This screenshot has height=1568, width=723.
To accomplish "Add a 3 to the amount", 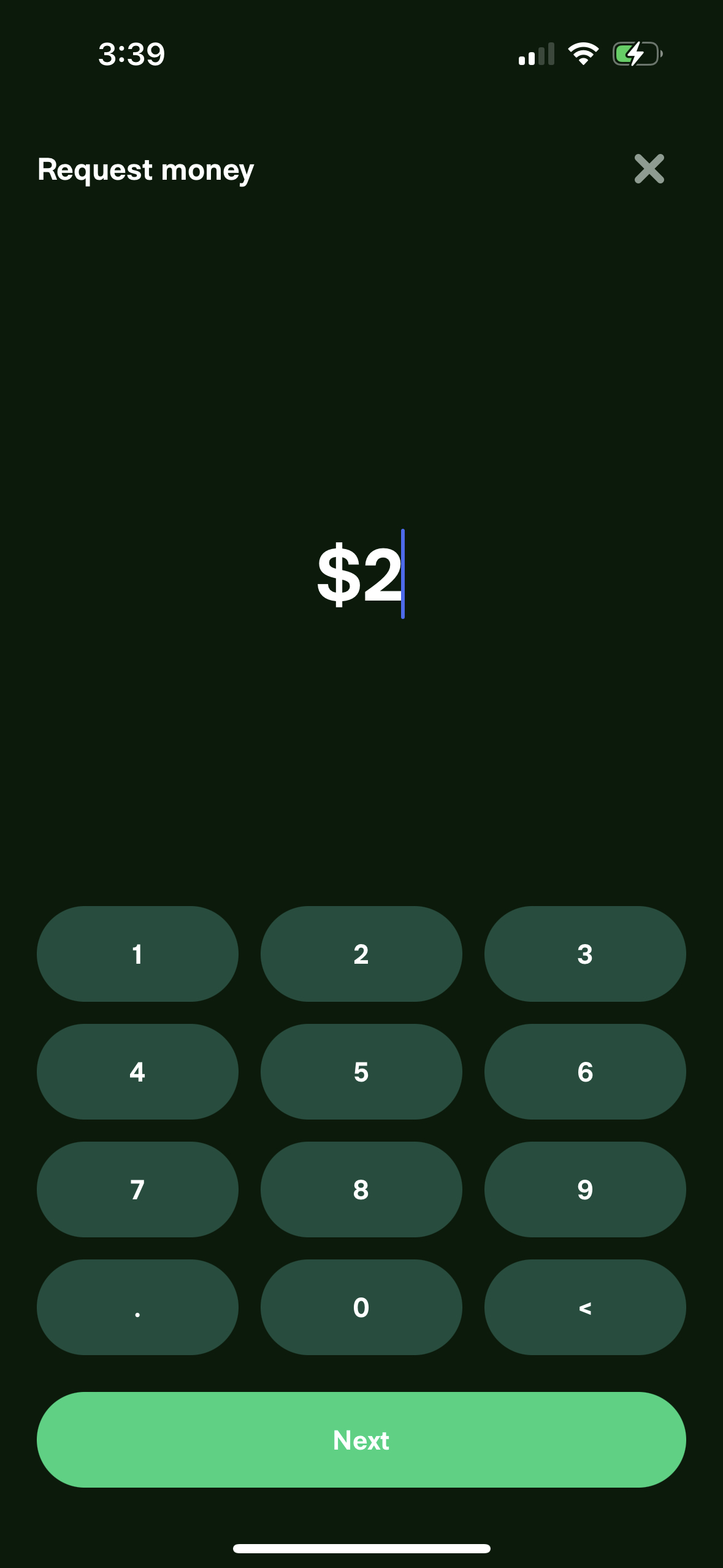I will point(585,954).
